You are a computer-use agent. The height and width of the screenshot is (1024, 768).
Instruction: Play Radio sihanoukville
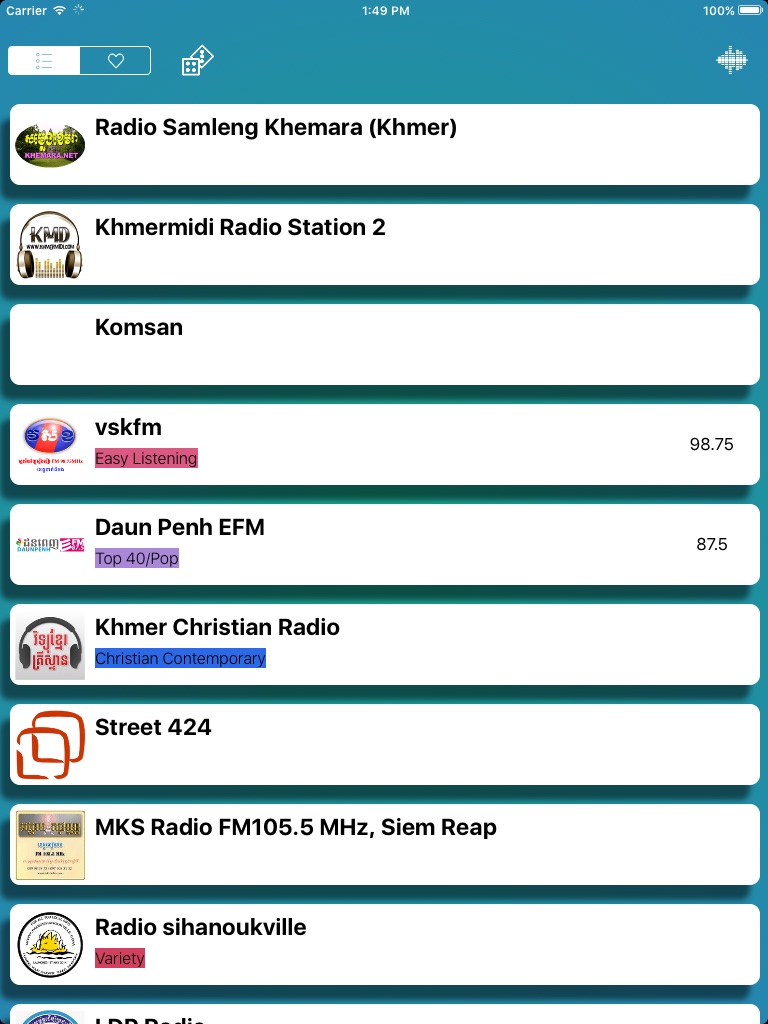[385, 944]
